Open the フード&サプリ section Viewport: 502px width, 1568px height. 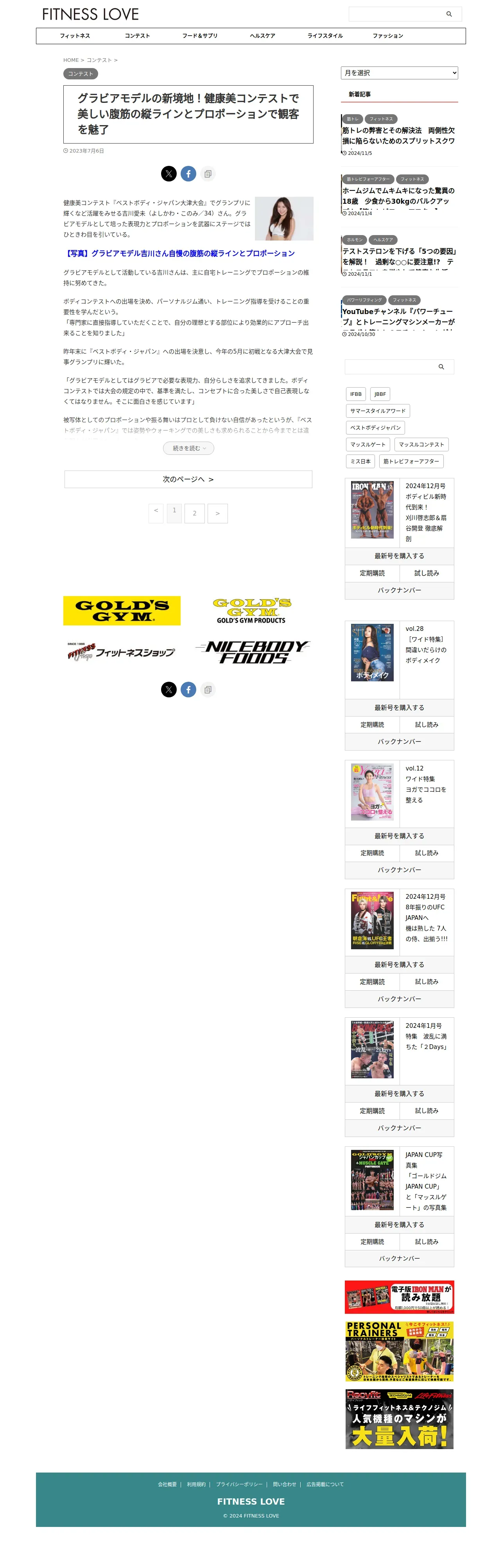pos(199,36)
